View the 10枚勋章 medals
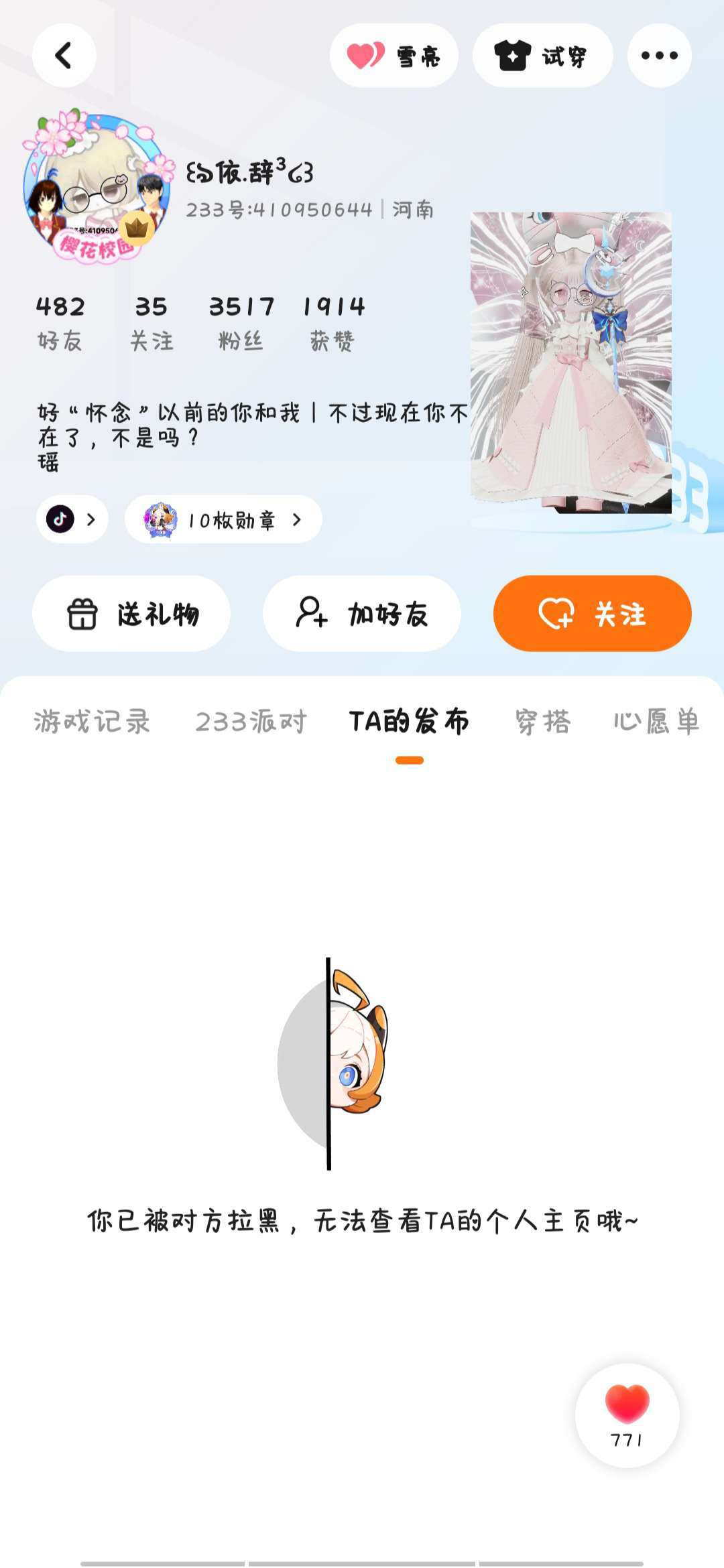This screenshot has width=724, height=1568. tap(223, 519)
